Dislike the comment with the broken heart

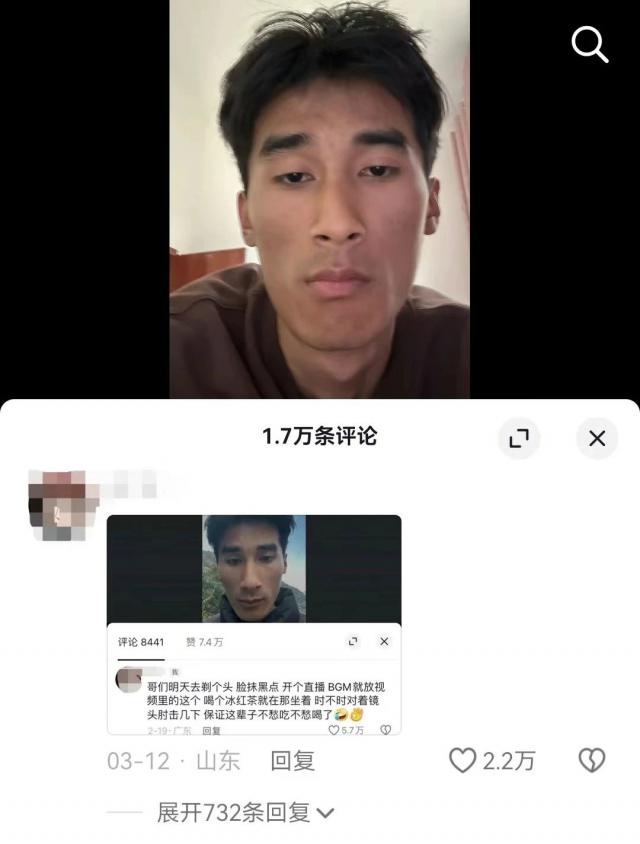coord(591,761)
